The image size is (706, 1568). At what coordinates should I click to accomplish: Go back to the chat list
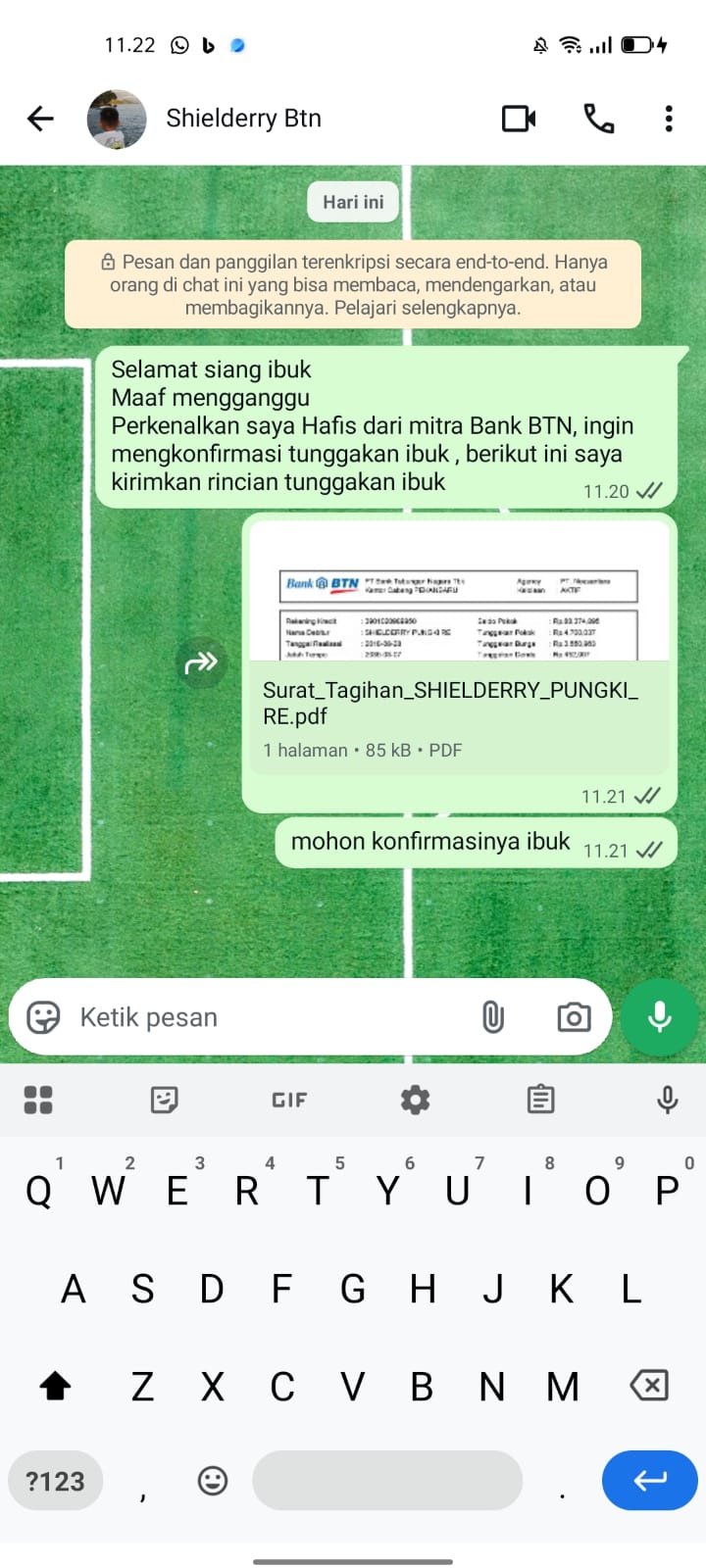pyautogui.click(x=40, y=119)
